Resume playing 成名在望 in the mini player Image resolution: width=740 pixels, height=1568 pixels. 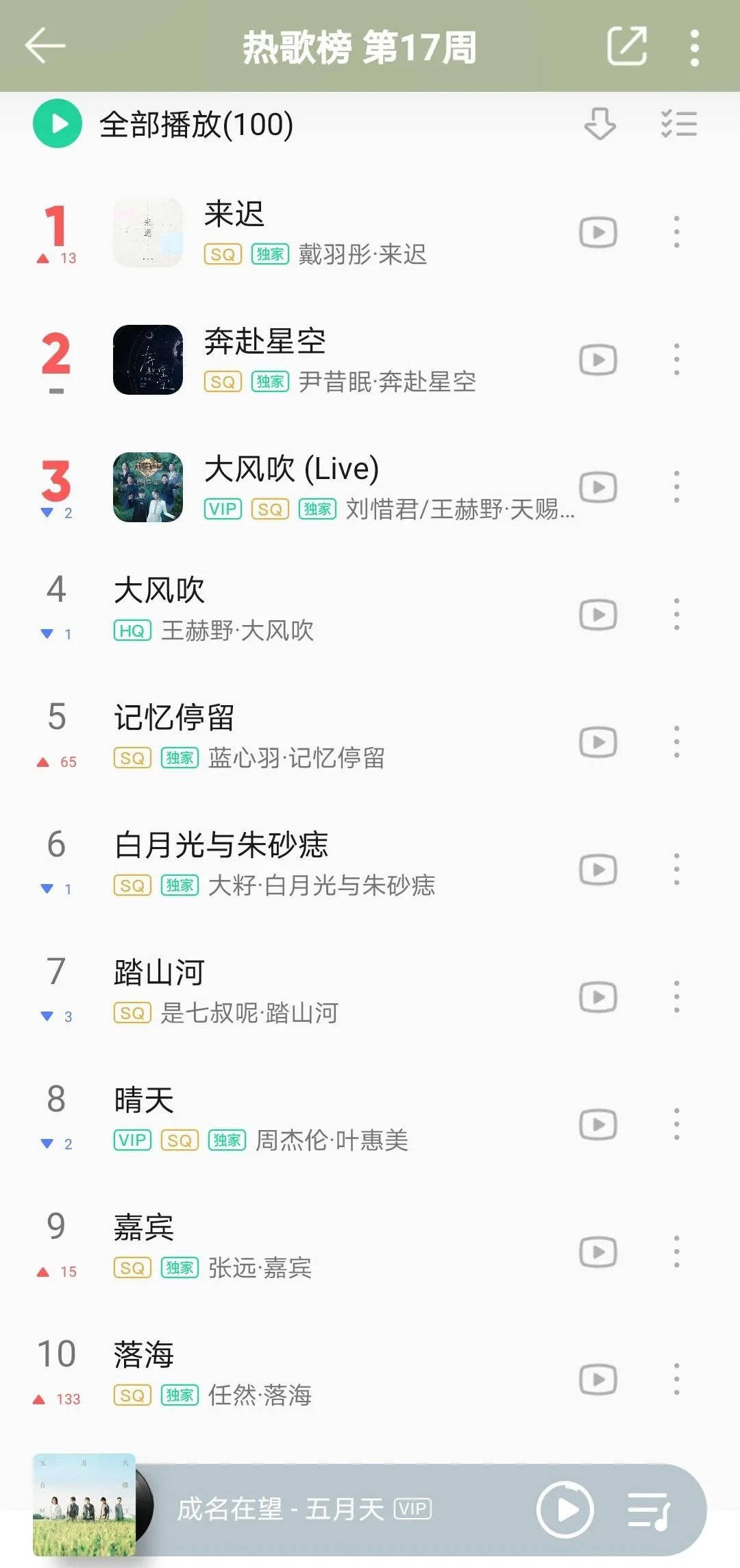point(565,1509)
